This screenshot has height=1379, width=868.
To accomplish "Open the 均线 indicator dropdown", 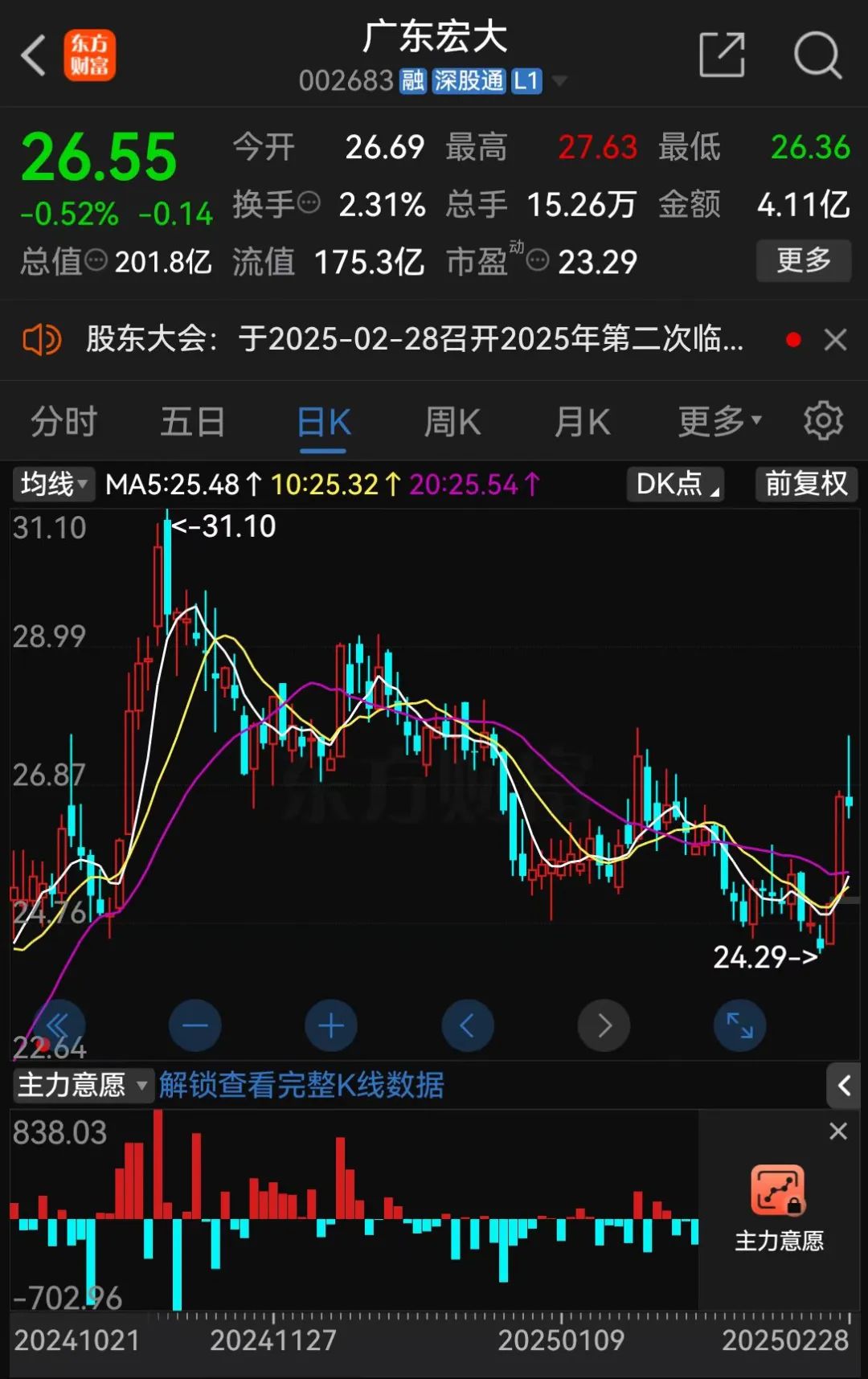I will pyautogui.click(x=53, y=484).
